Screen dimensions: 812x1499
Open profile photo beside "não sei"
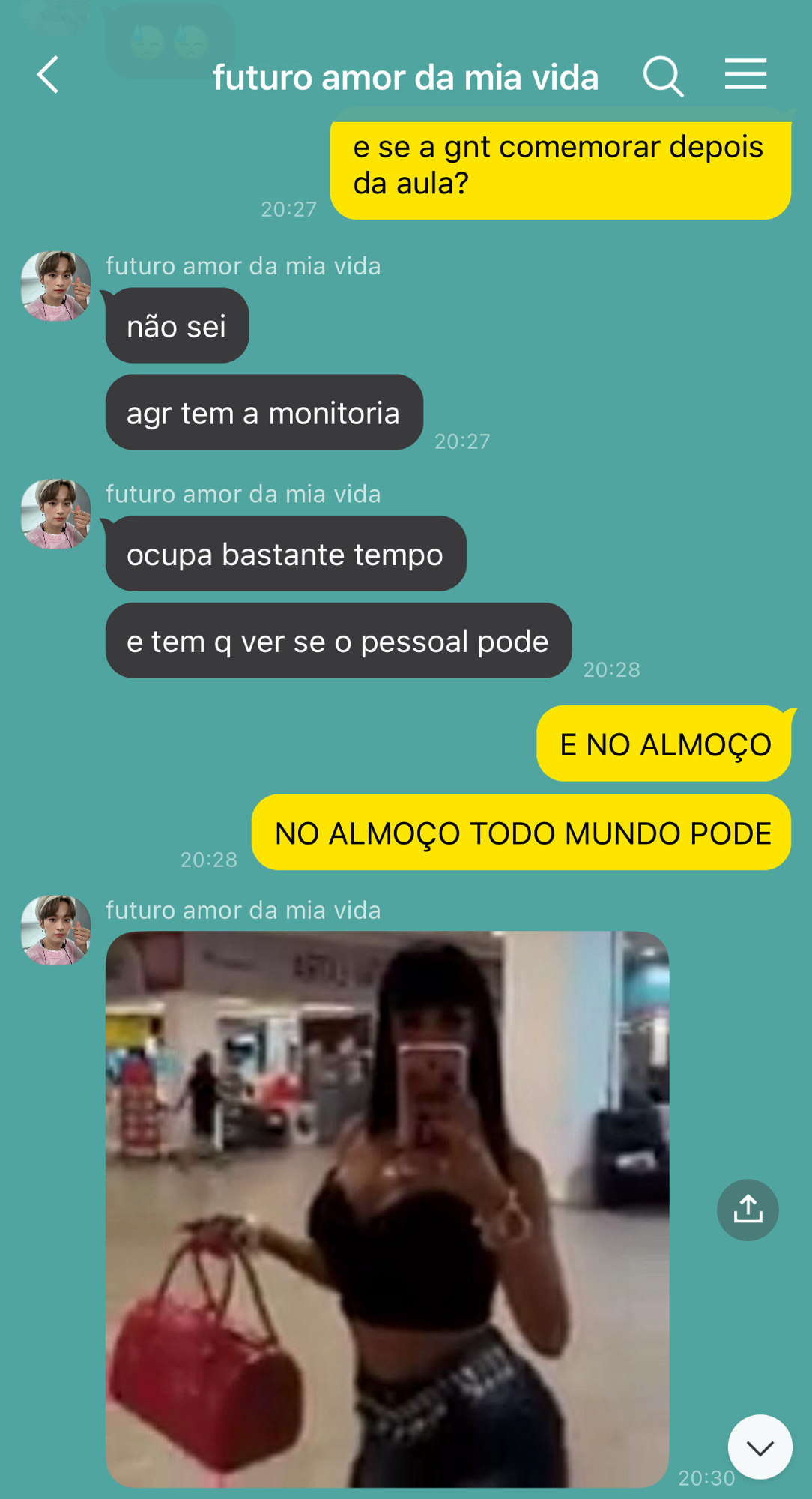56,286
